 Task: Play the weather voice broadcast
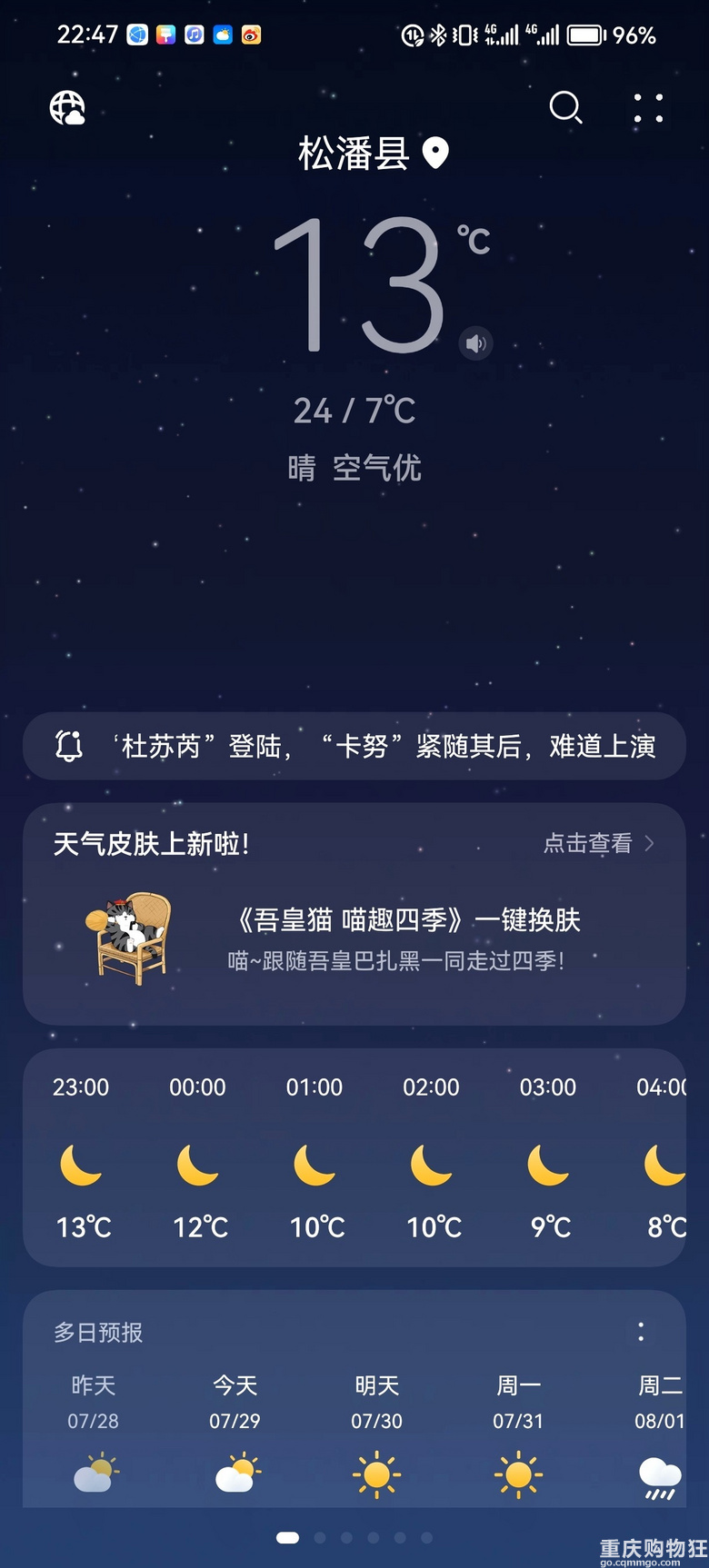click(475, 343)
